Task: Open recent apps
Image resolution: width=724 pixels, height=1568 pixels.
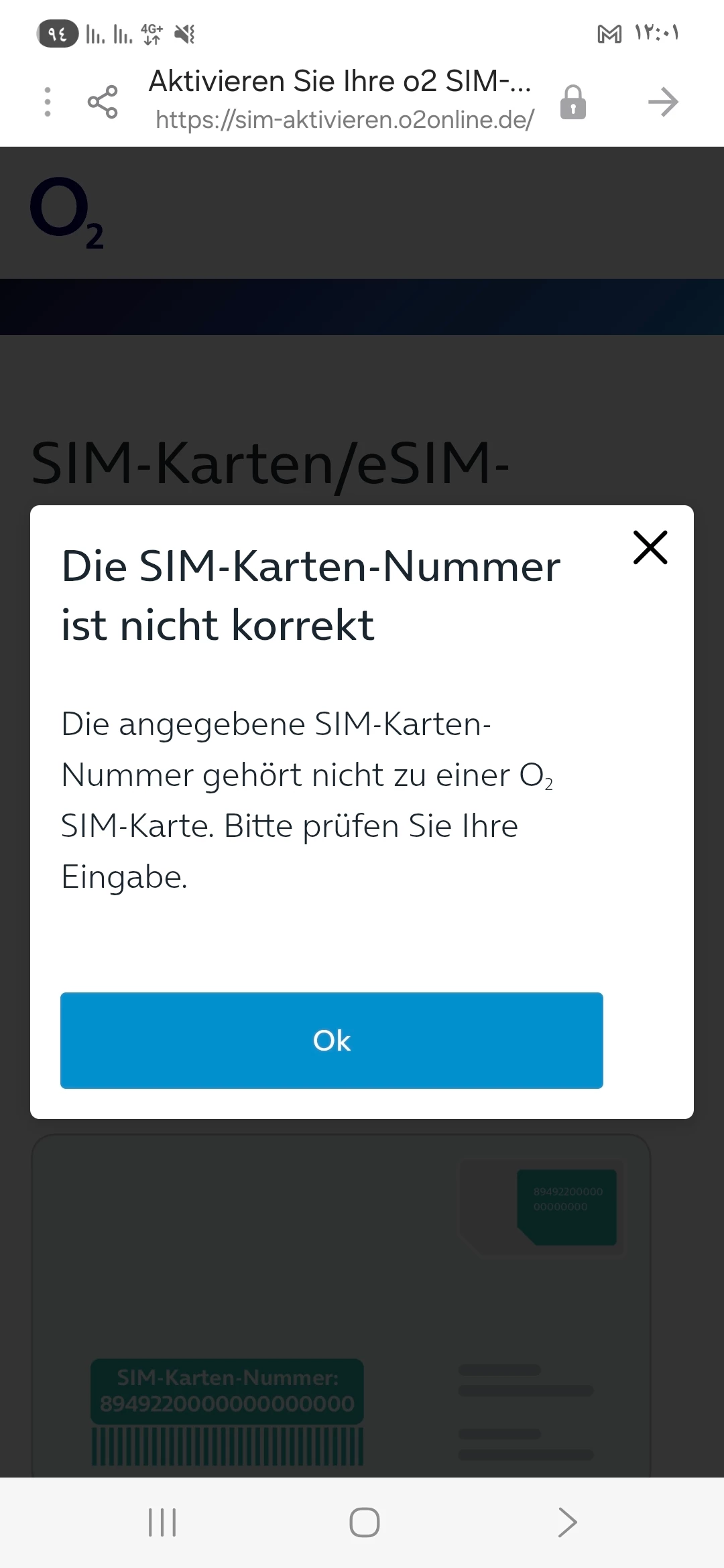Action: coord(162,1522)
